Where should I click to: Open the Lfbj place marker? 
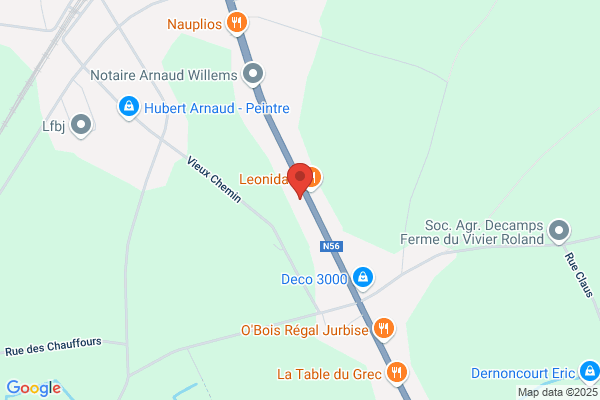pos(81,125)
